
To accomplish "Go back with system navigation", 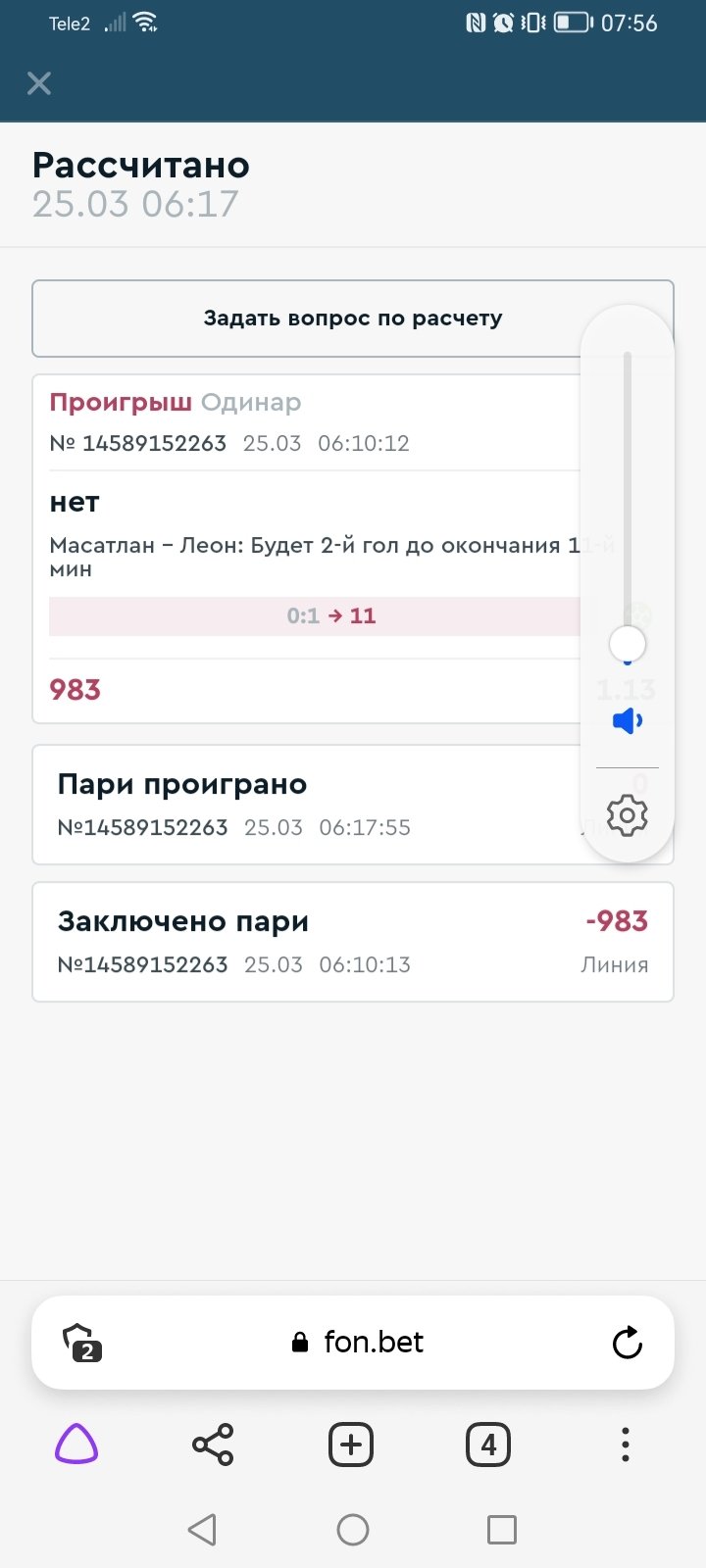I will (202, 1529).
